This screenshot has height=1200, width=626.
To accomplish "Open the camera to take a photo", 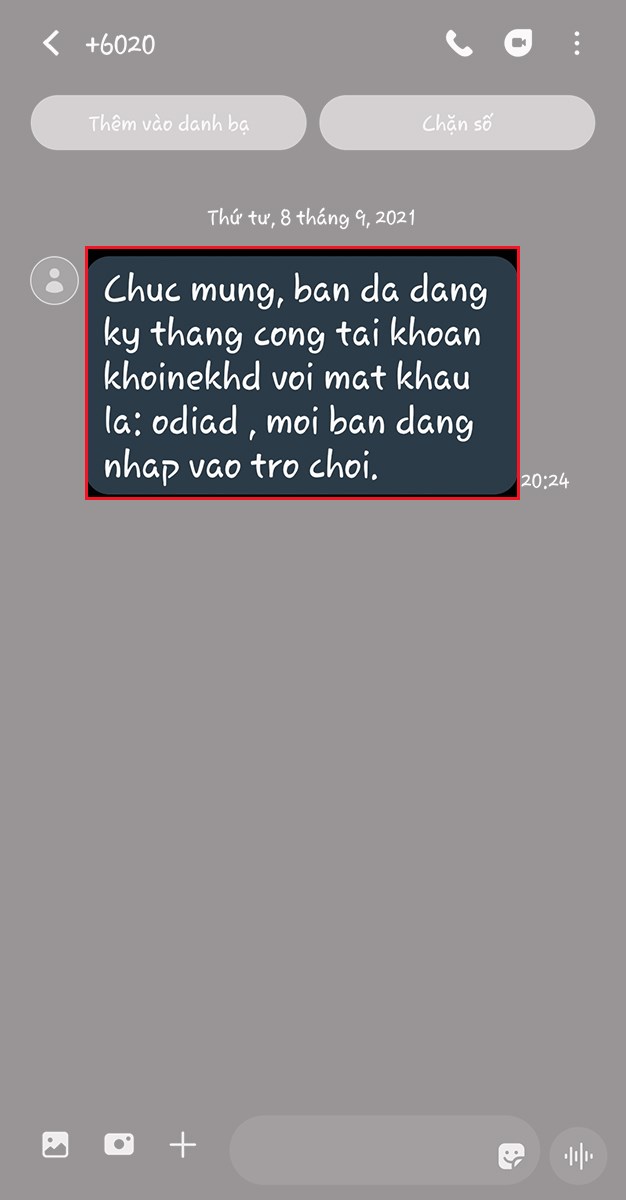I will point(119,1145).
